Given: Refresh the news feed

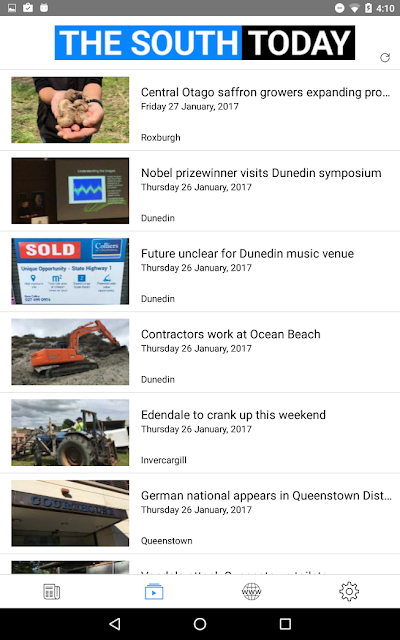Looking at the screenshot, I should 384,58.
